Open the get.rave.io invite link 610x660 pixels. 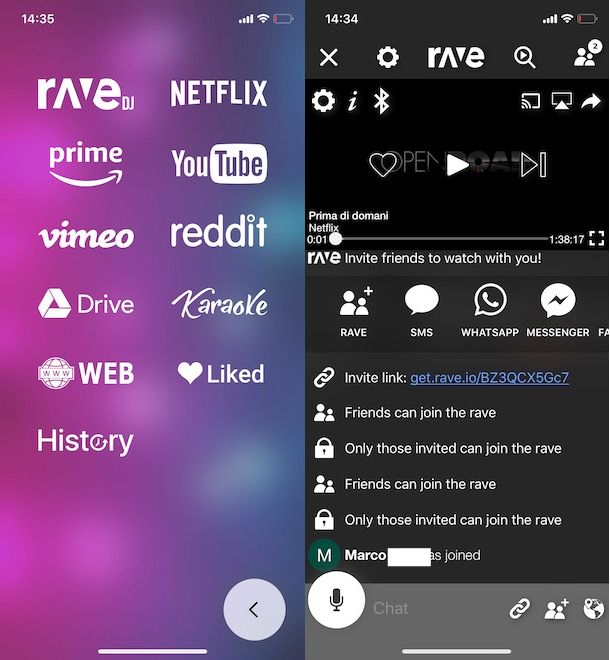coord(489,377)
